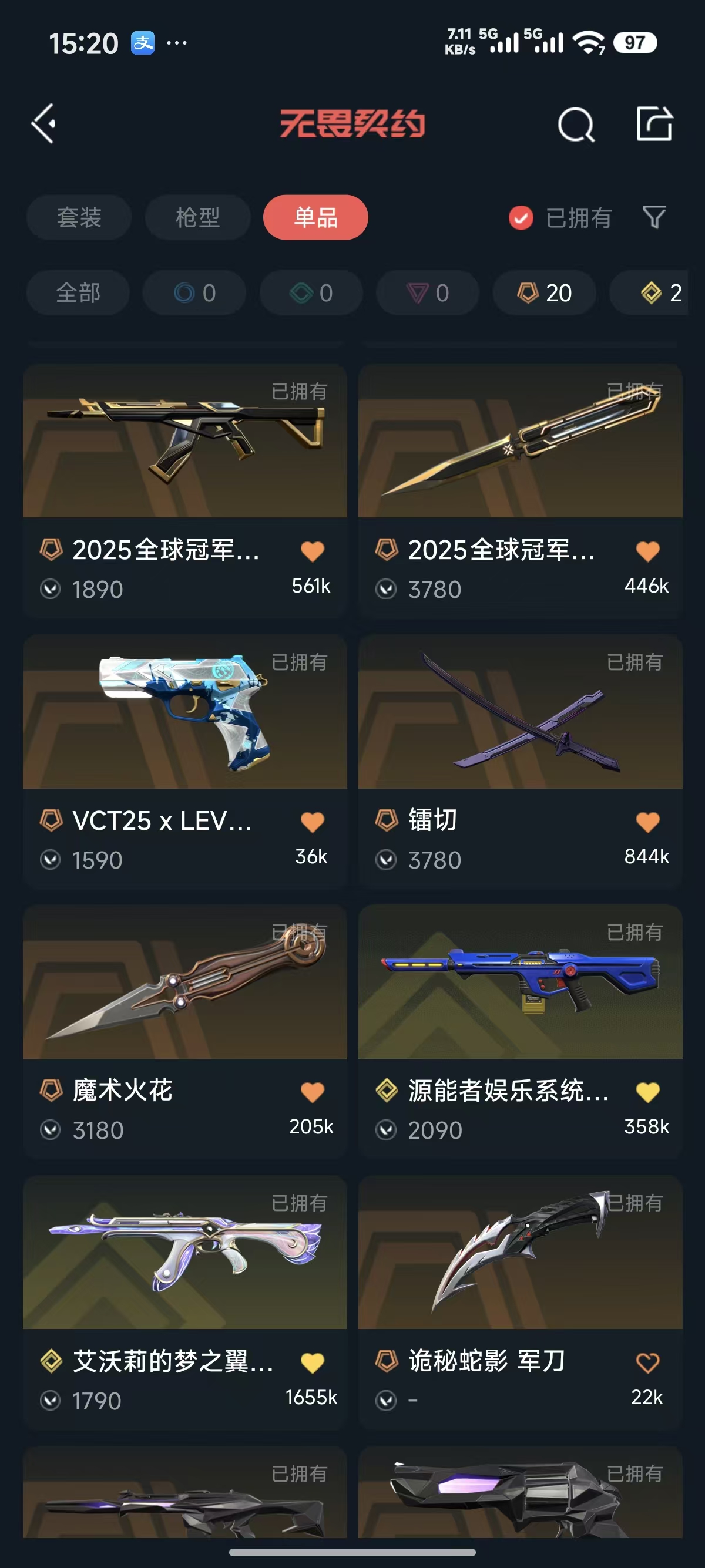Open the 源能者娱乐系统 rifle skin card
Viewport: 705px width, 1568px height.
(x=520, y=982)
